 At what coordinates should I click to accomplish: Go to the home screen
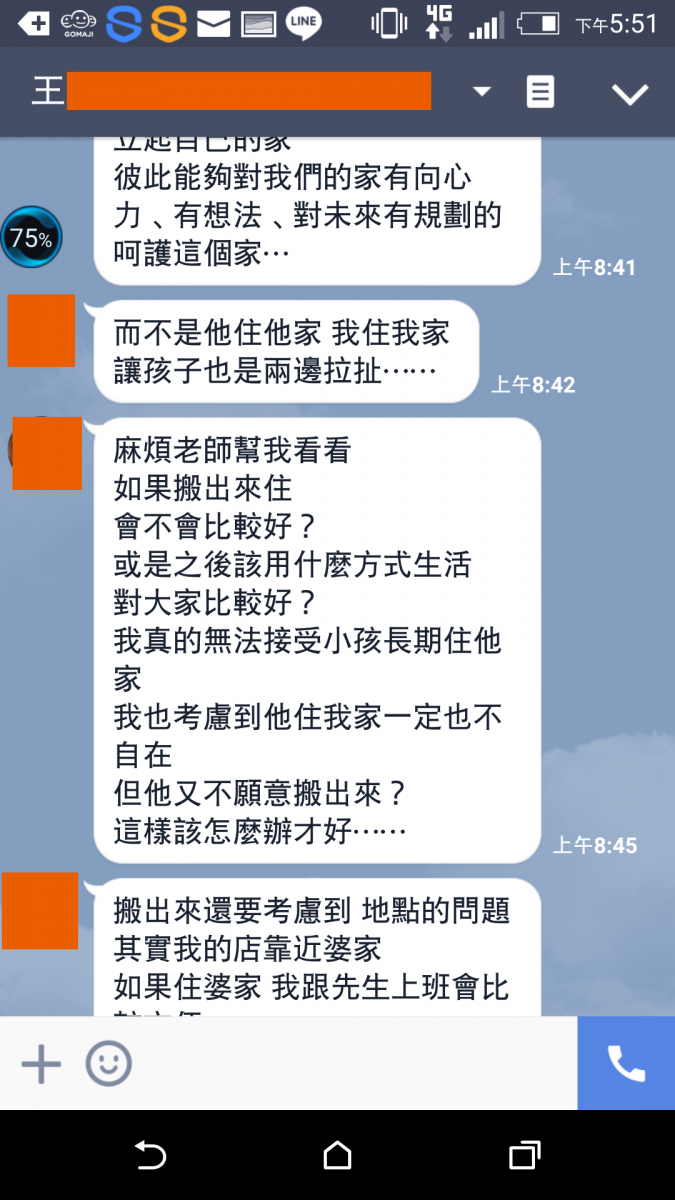(x=337, y=1156)
